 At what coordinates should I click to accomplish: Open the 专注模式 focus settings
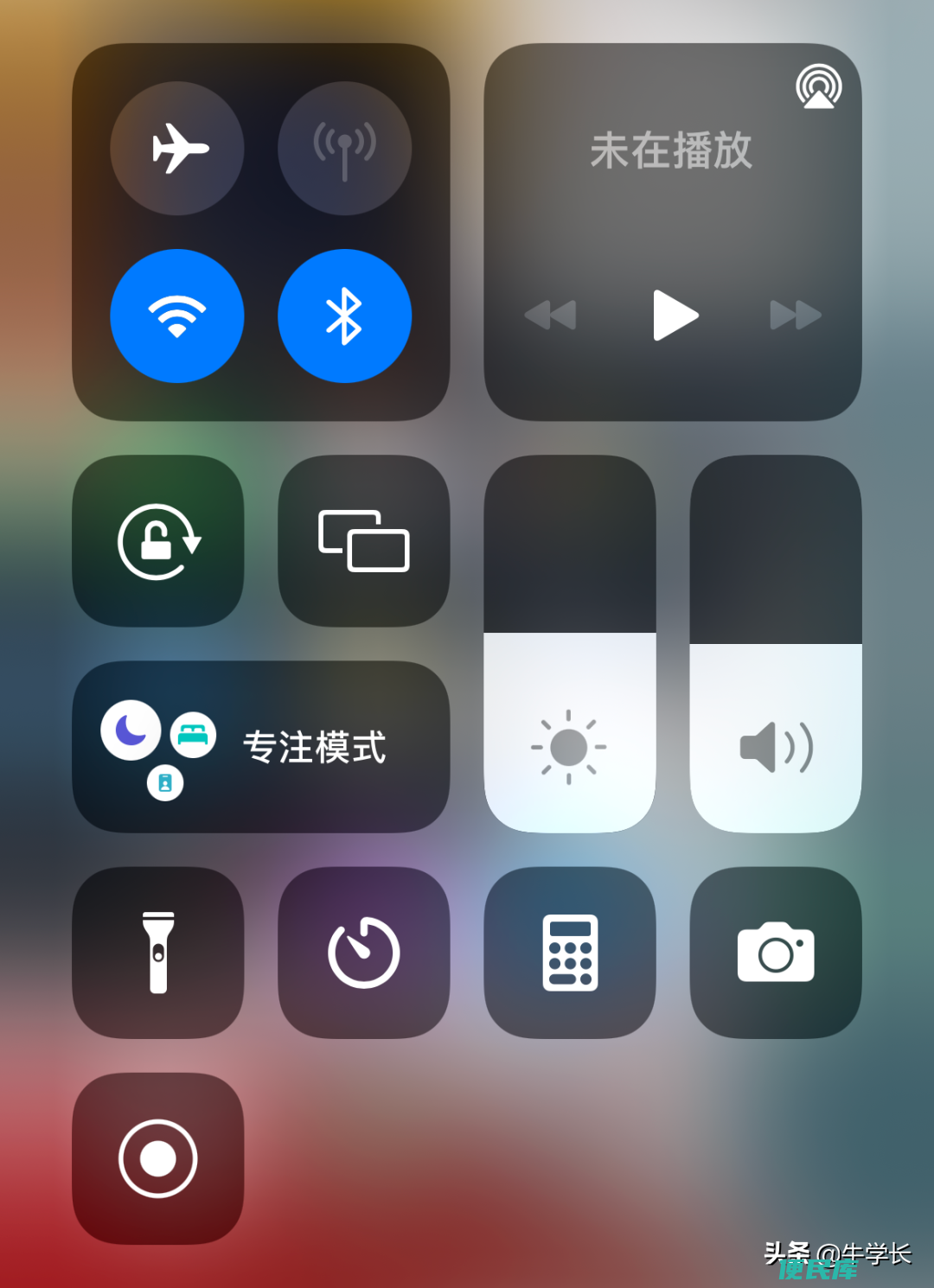click(x=314, y=747)
